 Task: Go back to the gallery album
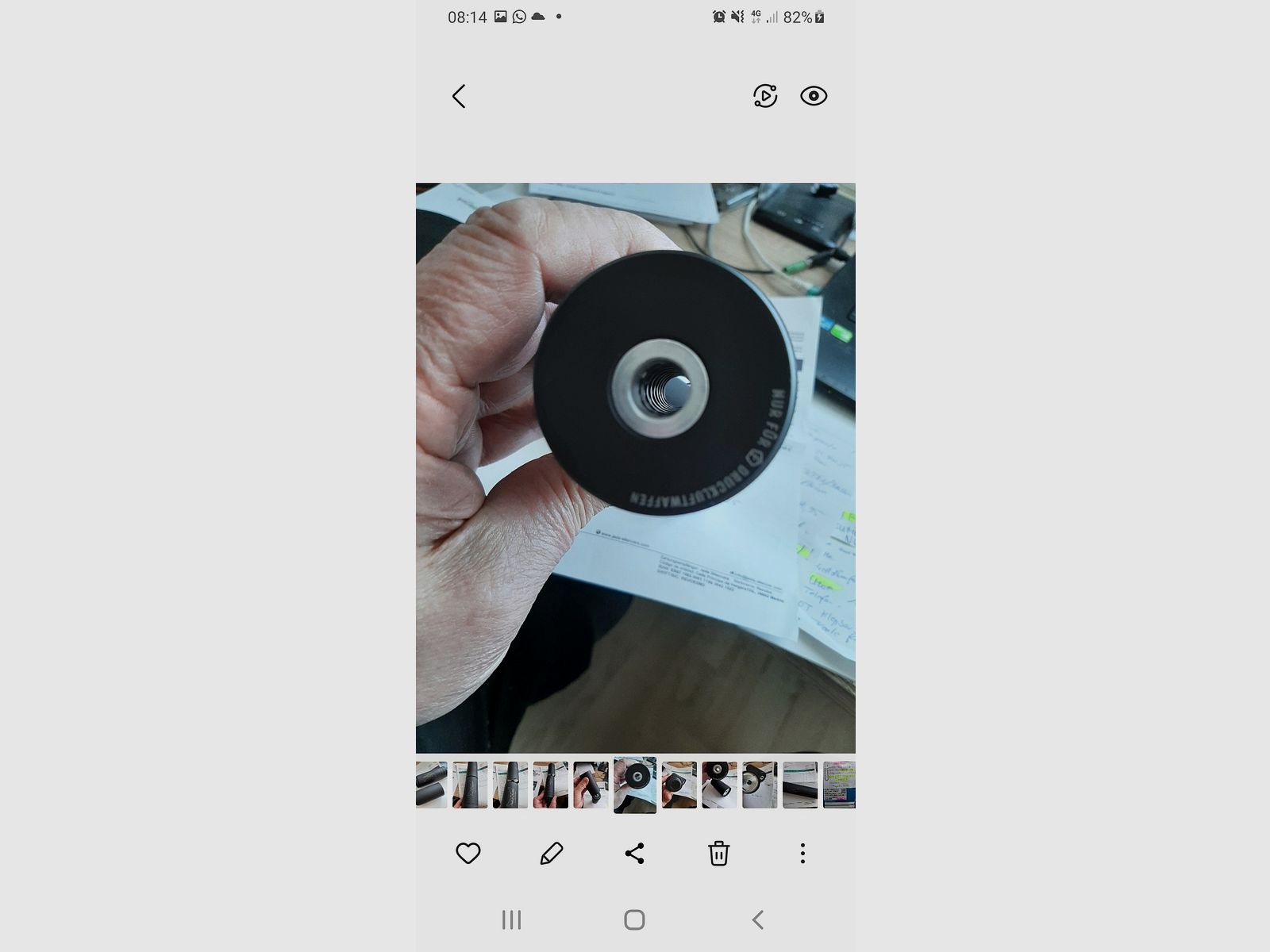[459, 97]
